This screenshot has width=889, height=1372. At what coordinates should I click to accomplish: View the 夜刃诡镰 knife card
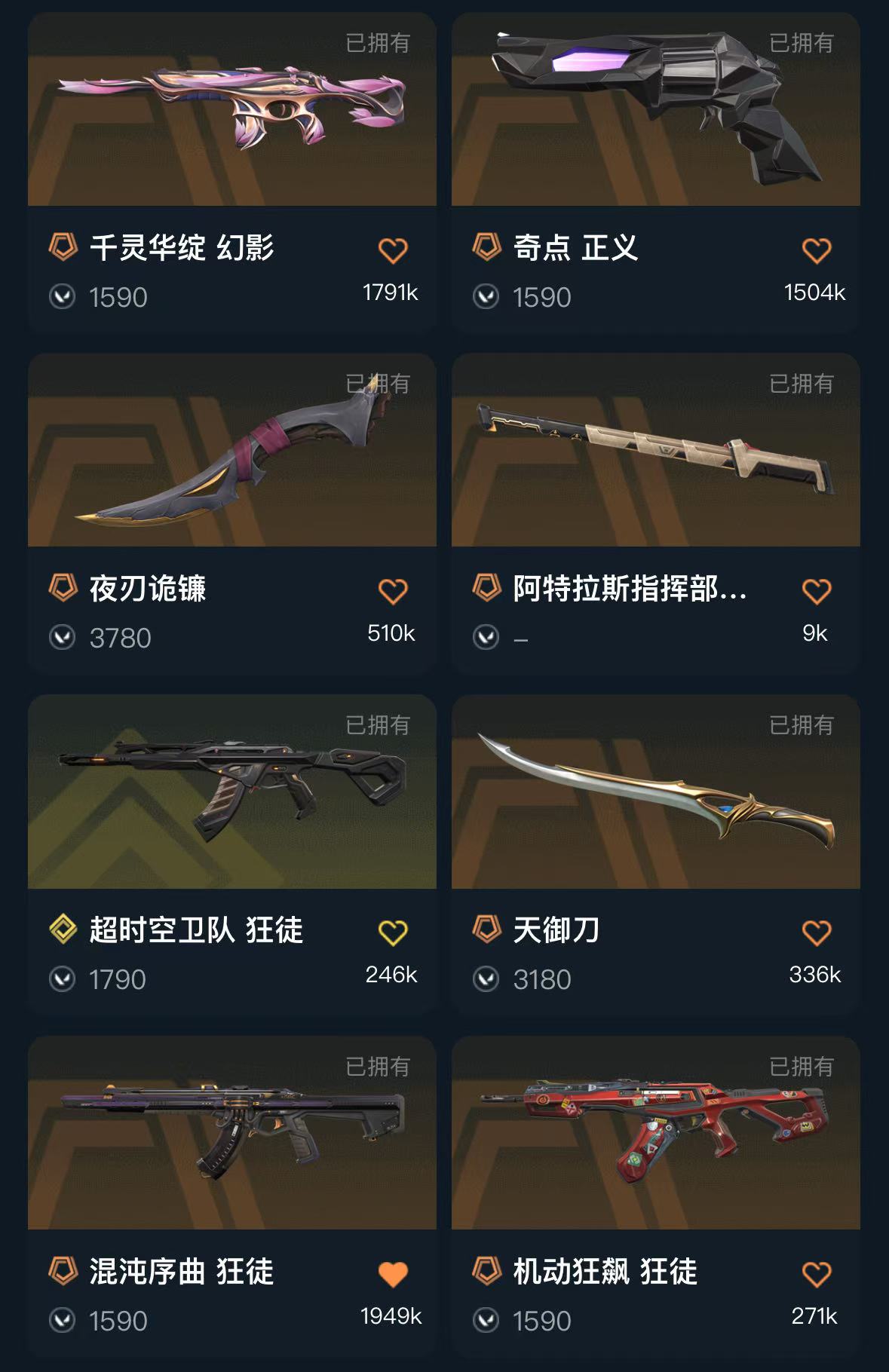point(231,451)
